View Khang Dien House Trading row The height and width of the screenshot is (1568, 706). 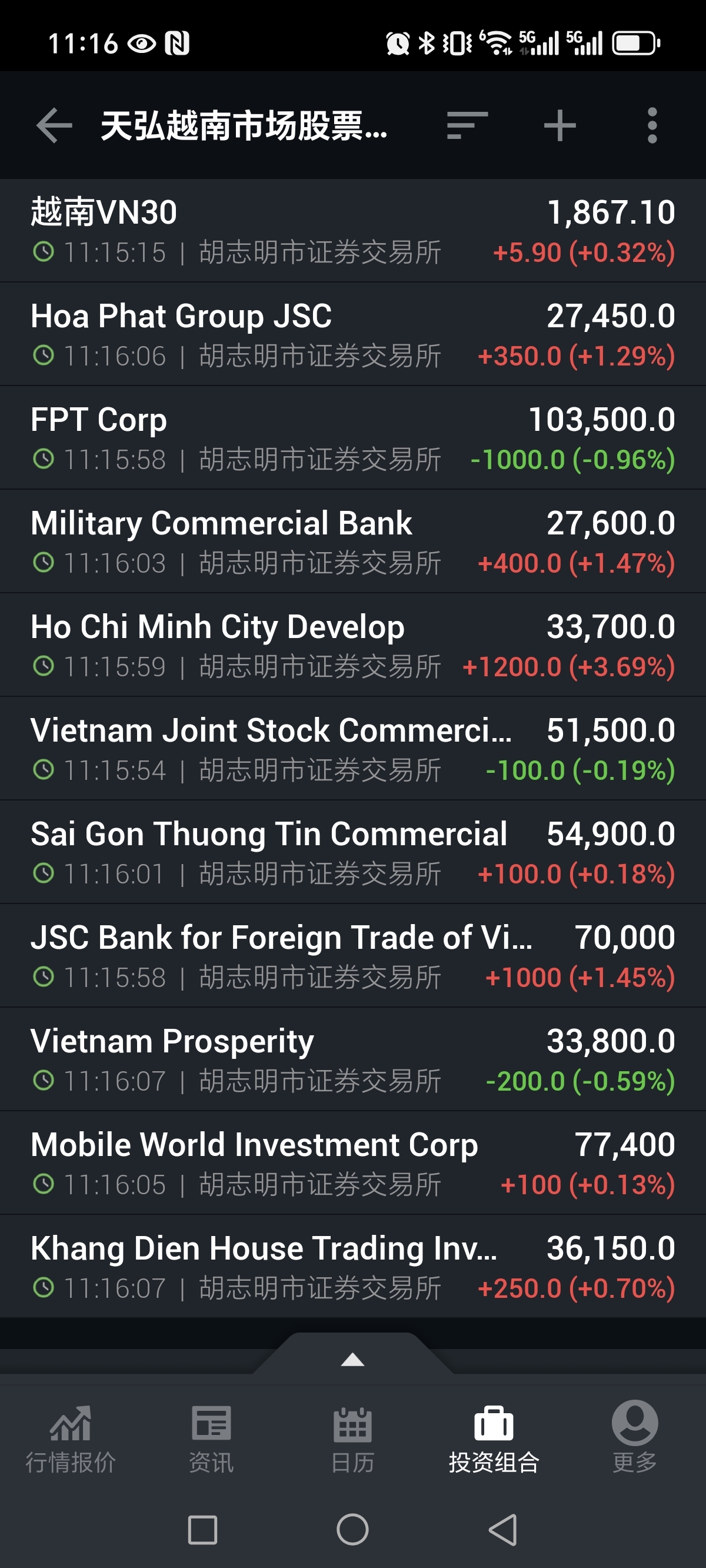tap(353, 1266)
